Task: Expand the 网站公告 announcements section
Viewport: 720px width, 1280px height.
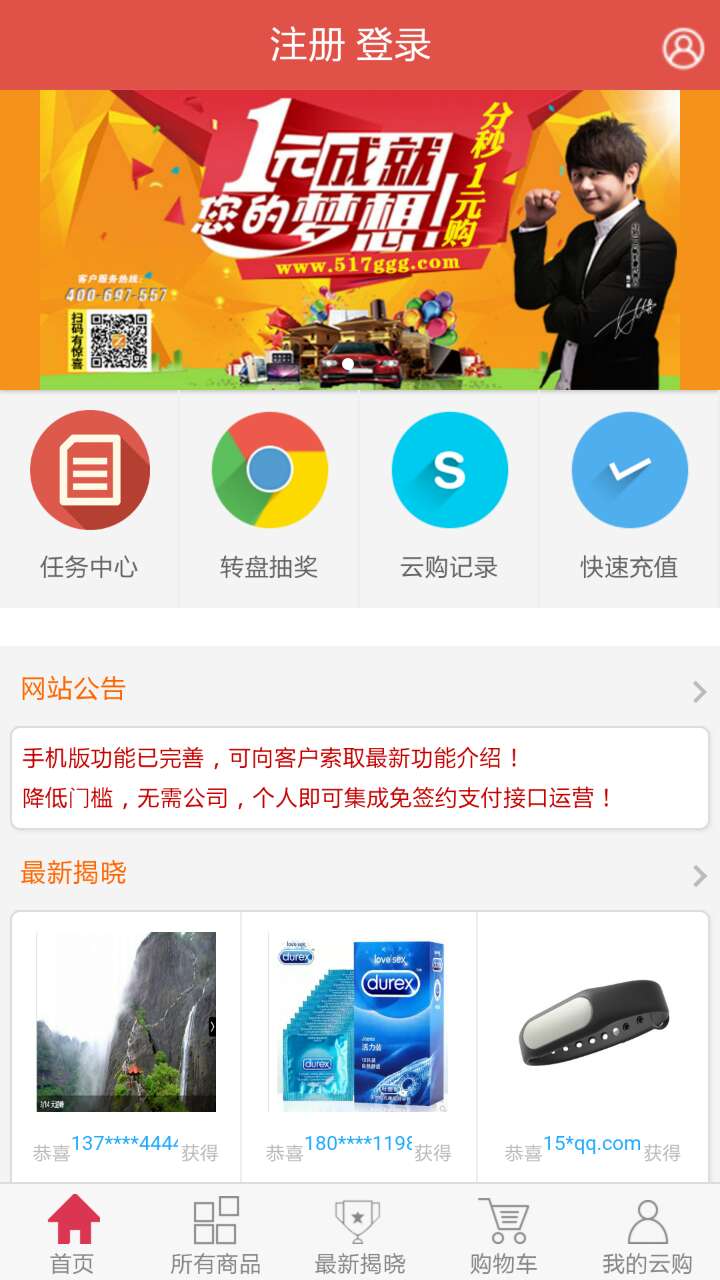Action: click(x=700, y=688)
